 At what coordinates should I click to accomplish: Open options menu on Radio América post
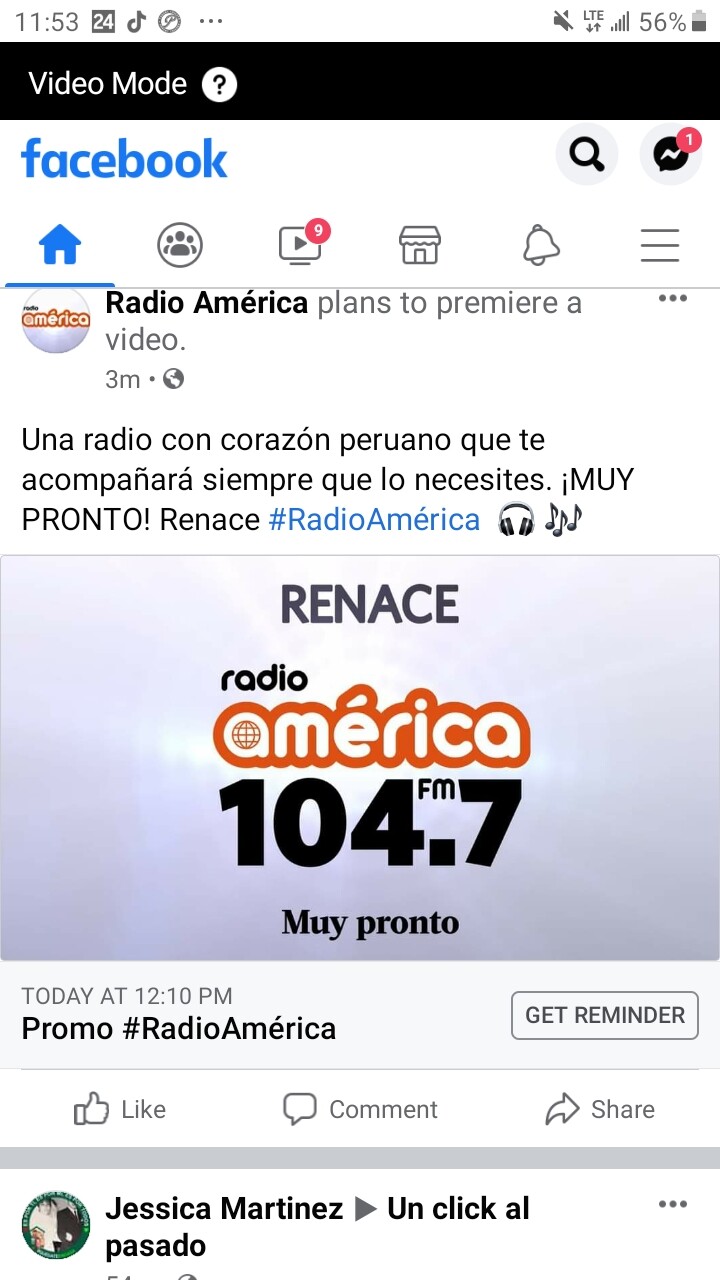click(x=672, y=297)
